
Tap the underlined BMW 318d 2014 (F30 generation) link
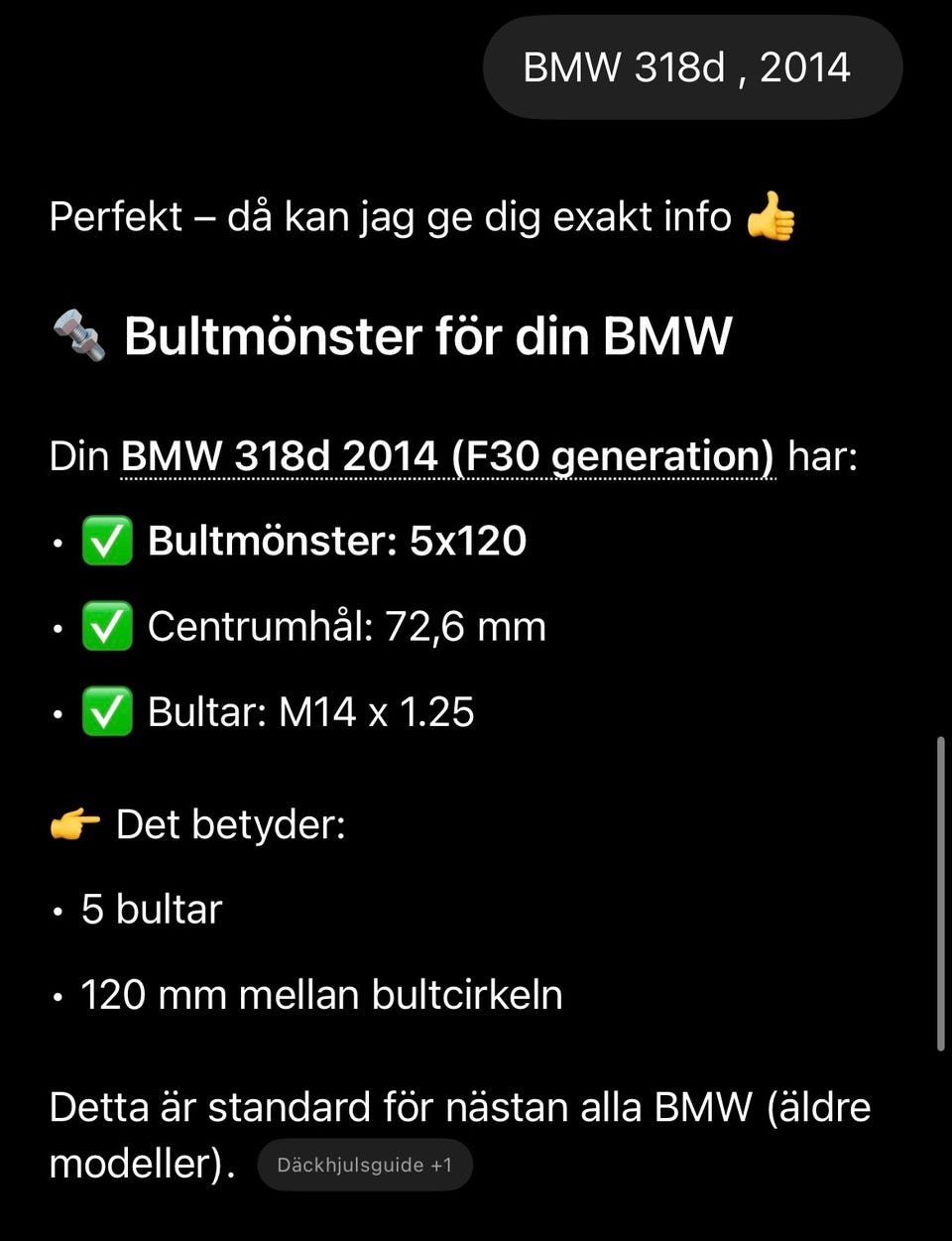click(446, 457)
